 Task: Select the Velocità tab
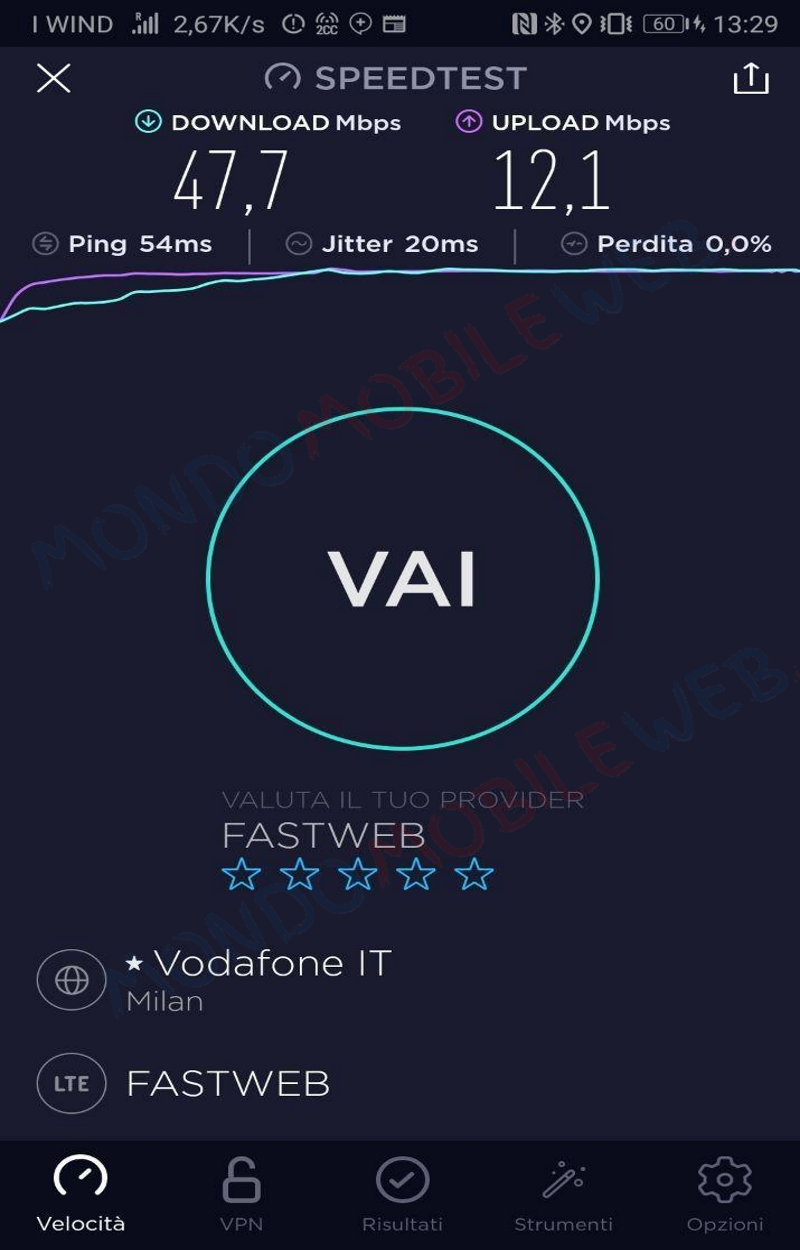(x=80, y=1194)
